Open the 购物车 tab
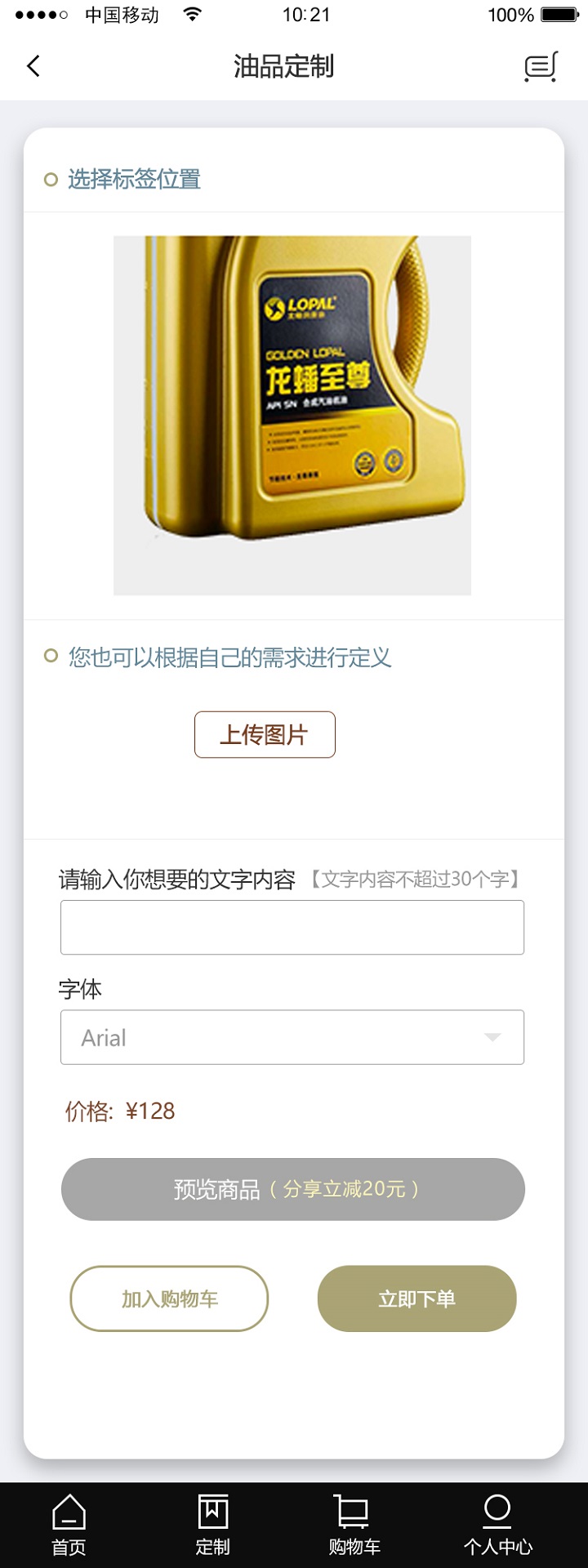The image size is (588, 1568). pos(354,1524)
